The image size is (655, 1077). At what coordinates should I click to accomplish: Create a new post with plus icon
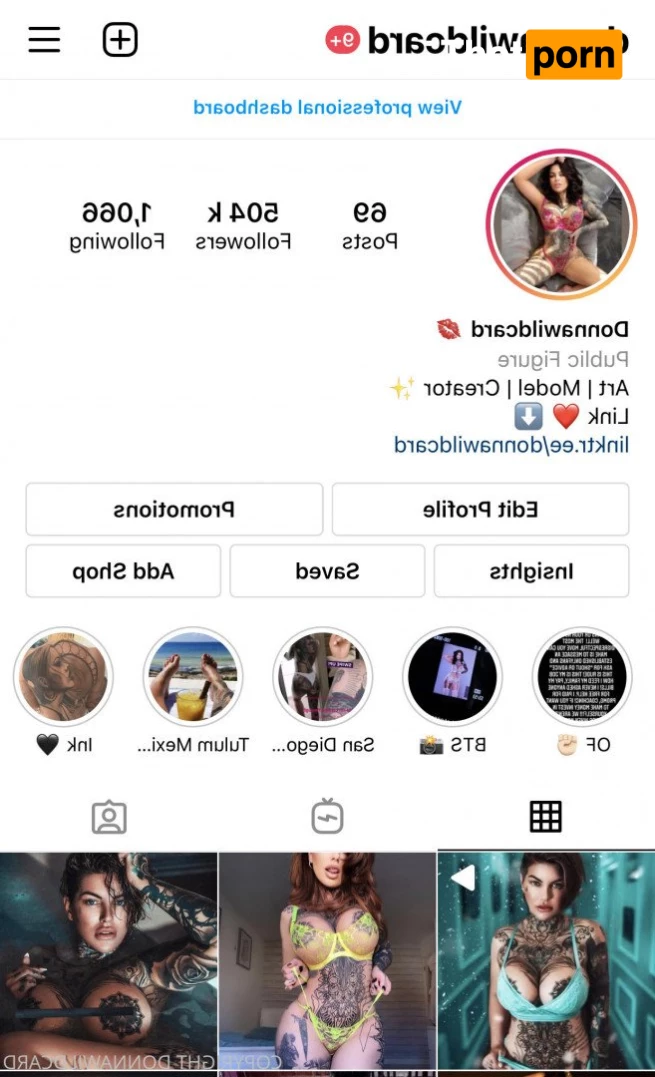tap(120, 40)
